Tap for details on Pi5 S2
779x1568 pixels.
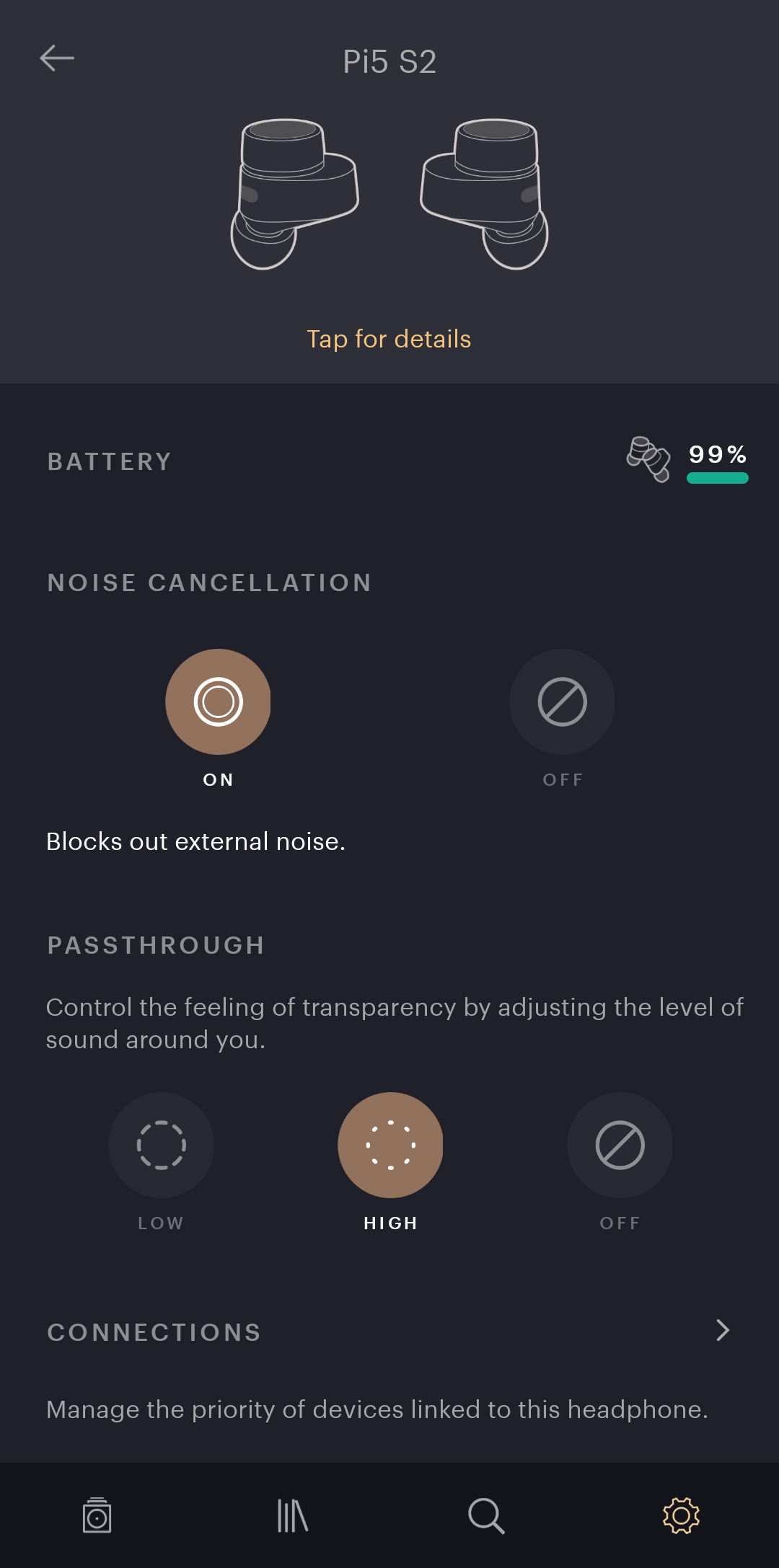389,339
